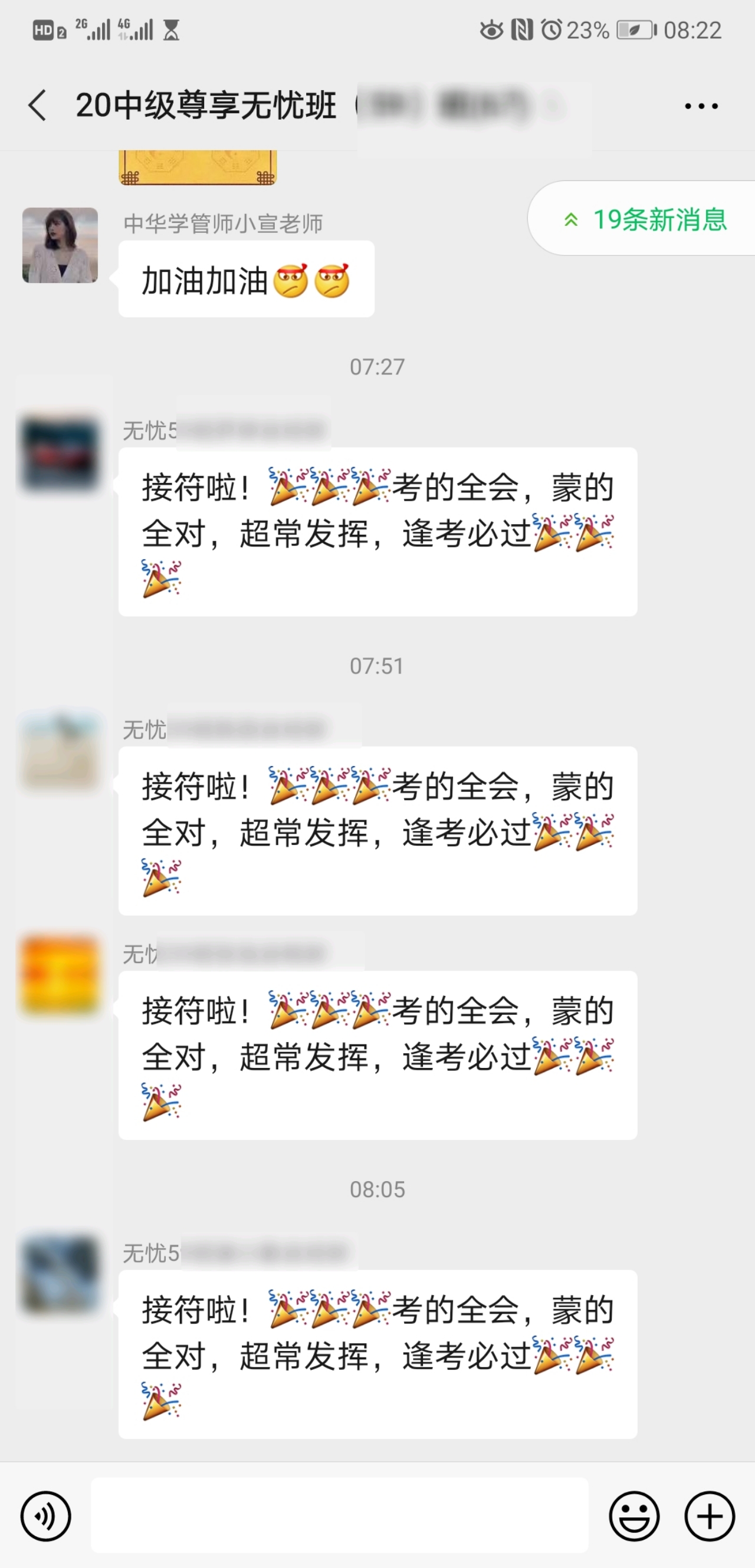Tap the timestamp 07:51 divider

[x=377, y=666]
